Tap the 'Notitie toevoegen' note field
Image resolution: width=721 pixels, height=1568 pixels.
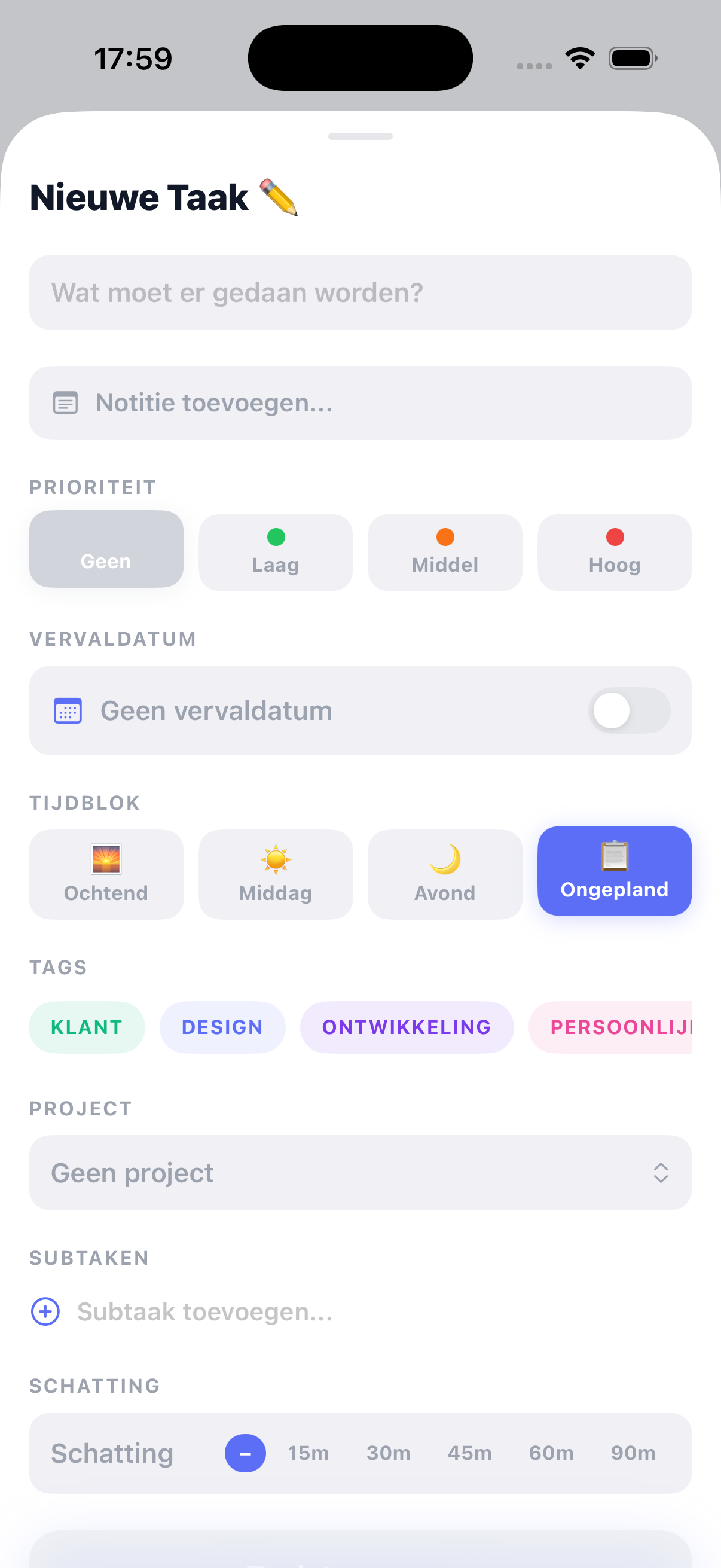click(x=360, y=403)
